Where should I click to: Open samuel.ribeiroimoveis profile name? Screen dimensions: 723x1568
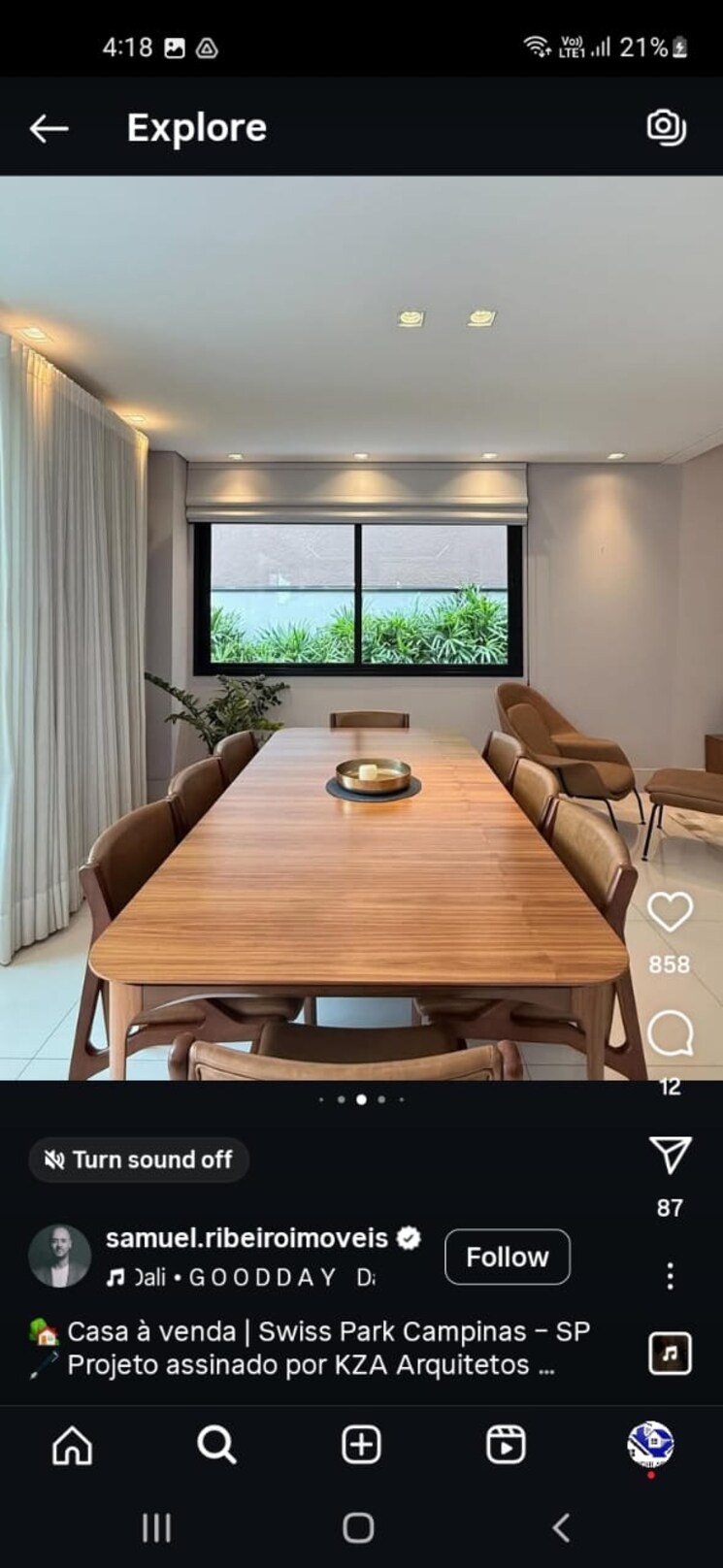pyautogui.click(x=246, y=1238)
